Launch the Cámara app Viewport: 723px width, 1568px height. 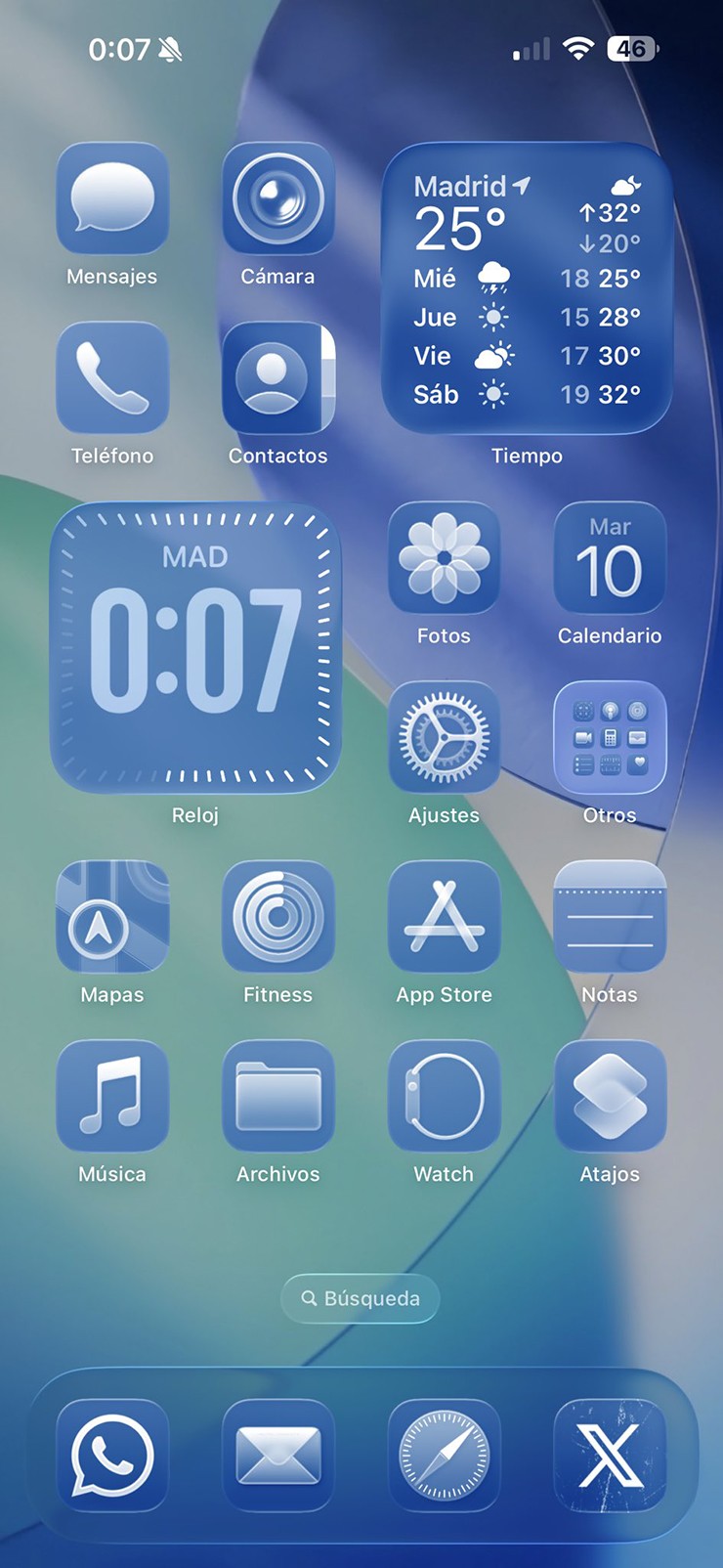pos(278,199)
